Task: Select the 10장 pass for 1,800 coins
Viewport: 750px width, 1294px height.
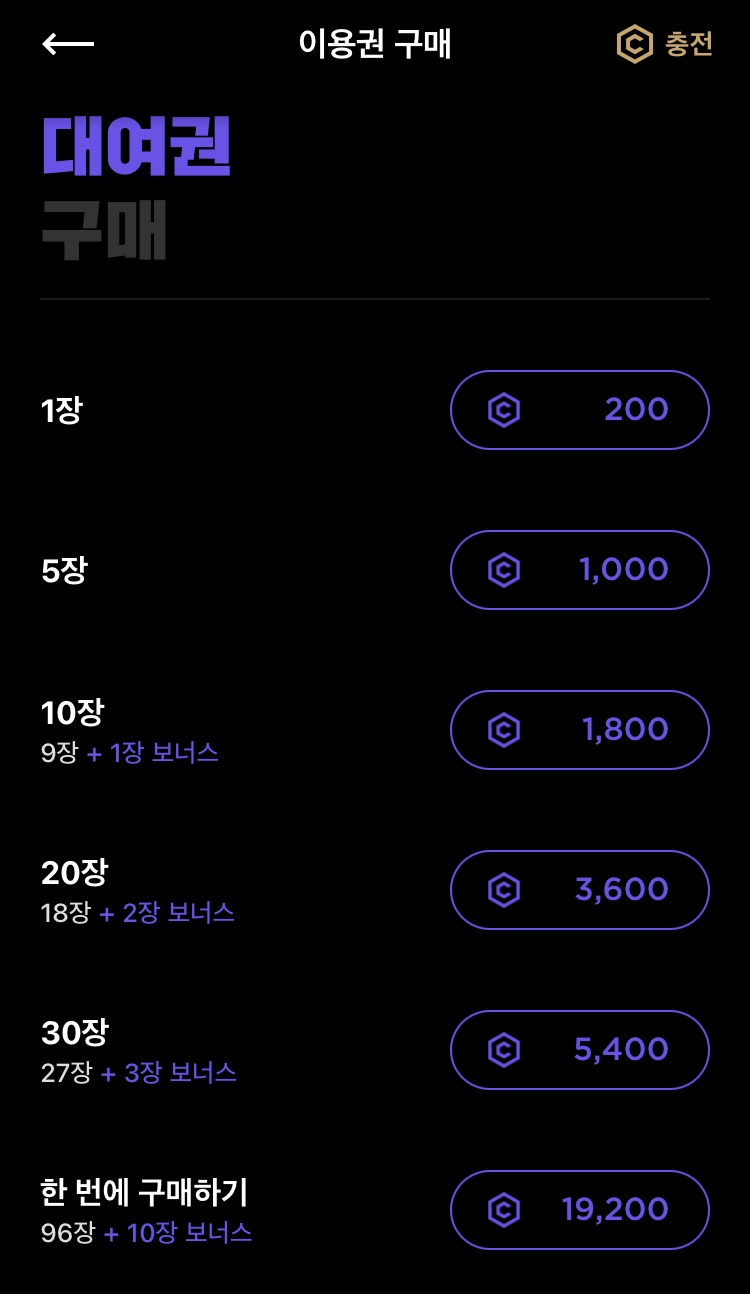Action: click(579, 730)
